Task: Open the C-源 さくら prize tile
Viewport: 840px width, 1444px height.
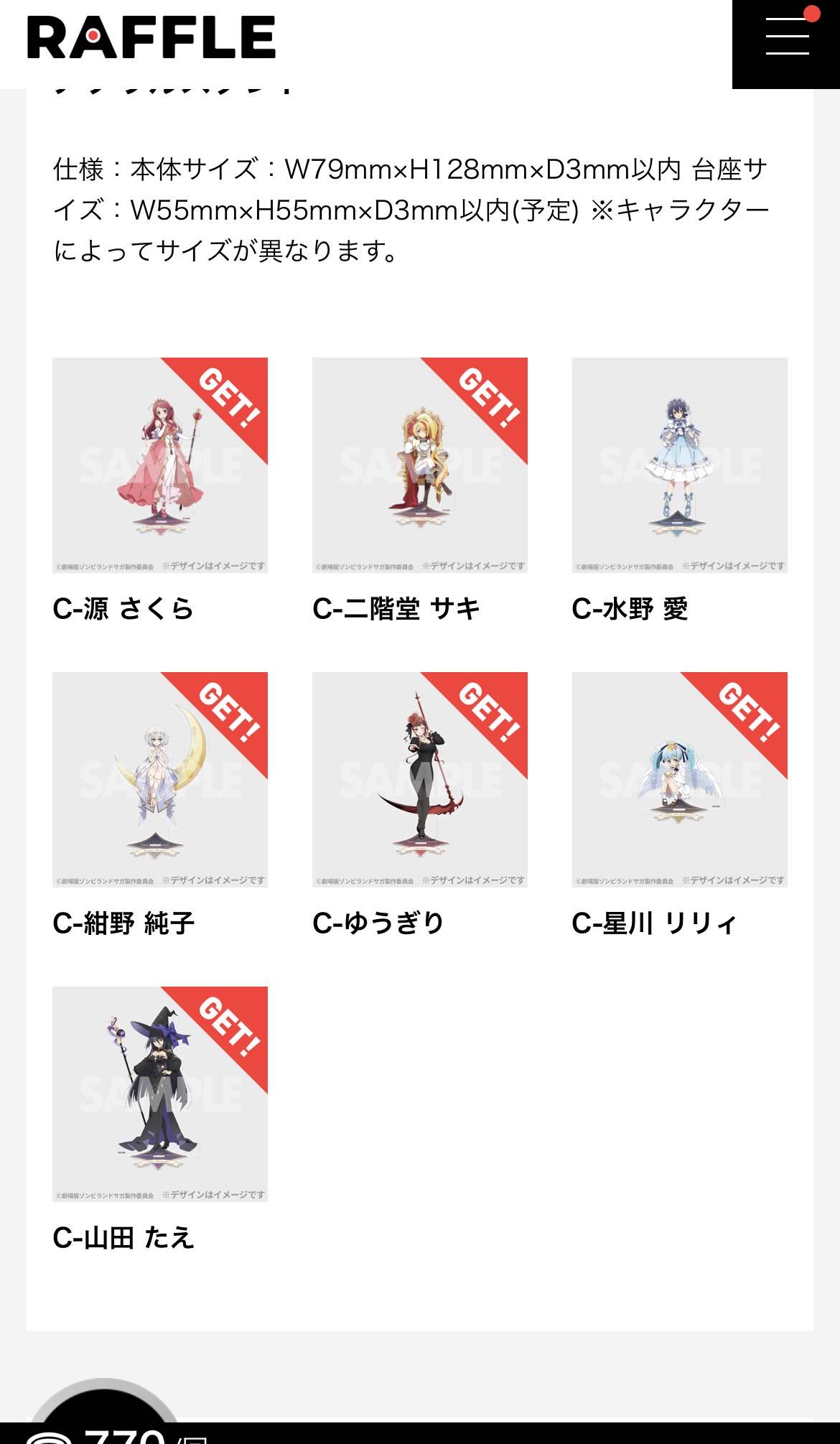Action: (160, 465)
